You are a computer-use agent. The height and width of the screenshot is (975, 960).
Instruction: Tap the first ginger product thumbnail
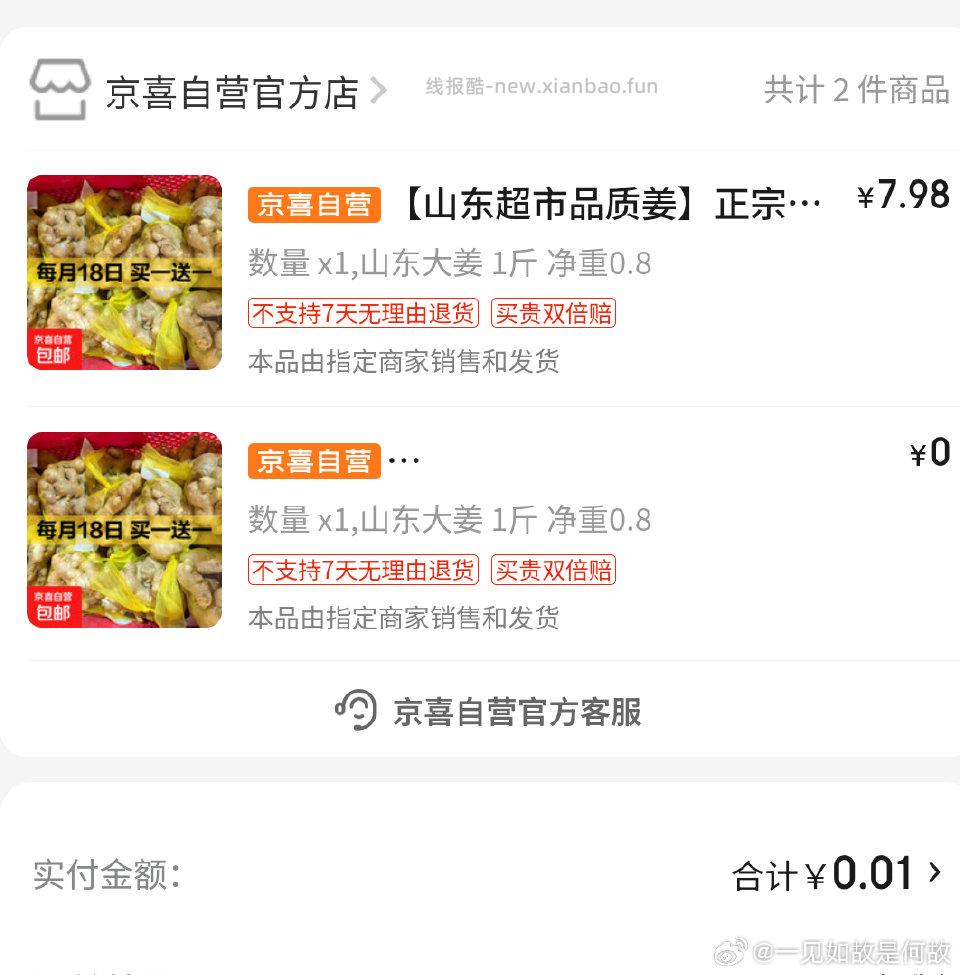point(124,273)
